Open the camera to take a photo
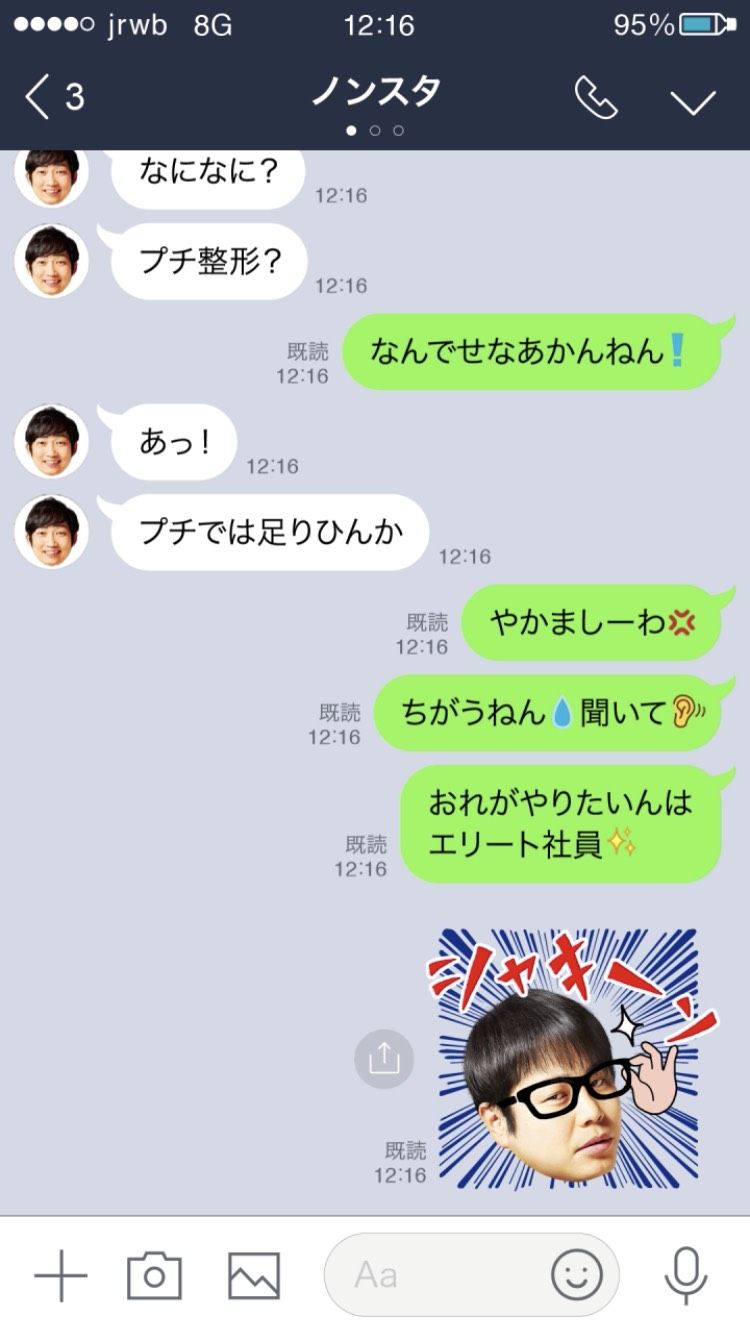Screen dimensions: 750x1334 pyautogui.click(x=154, y=1275)
